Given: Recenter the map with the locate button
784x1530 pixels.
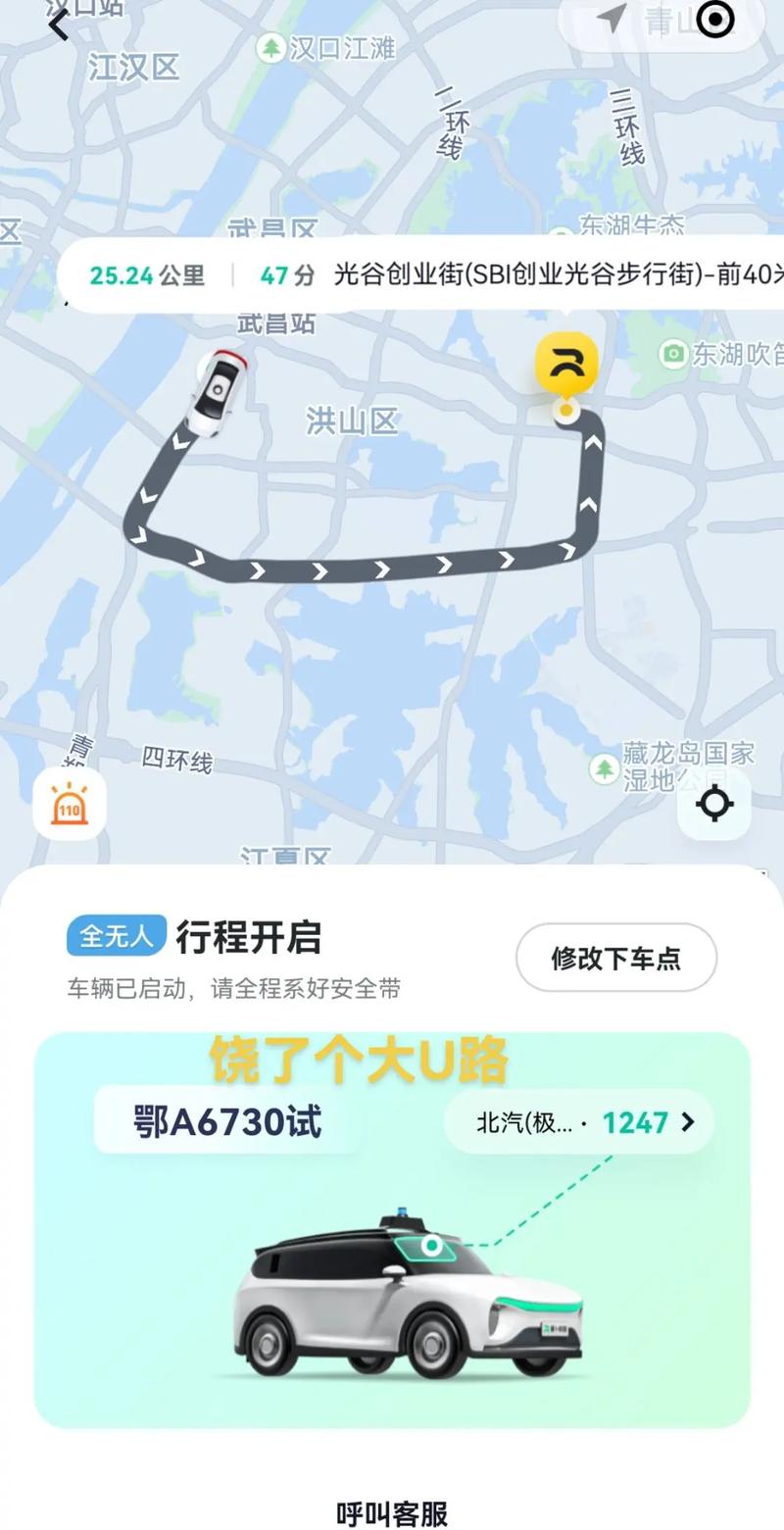Looking at the screenshot, I should 714,804.
